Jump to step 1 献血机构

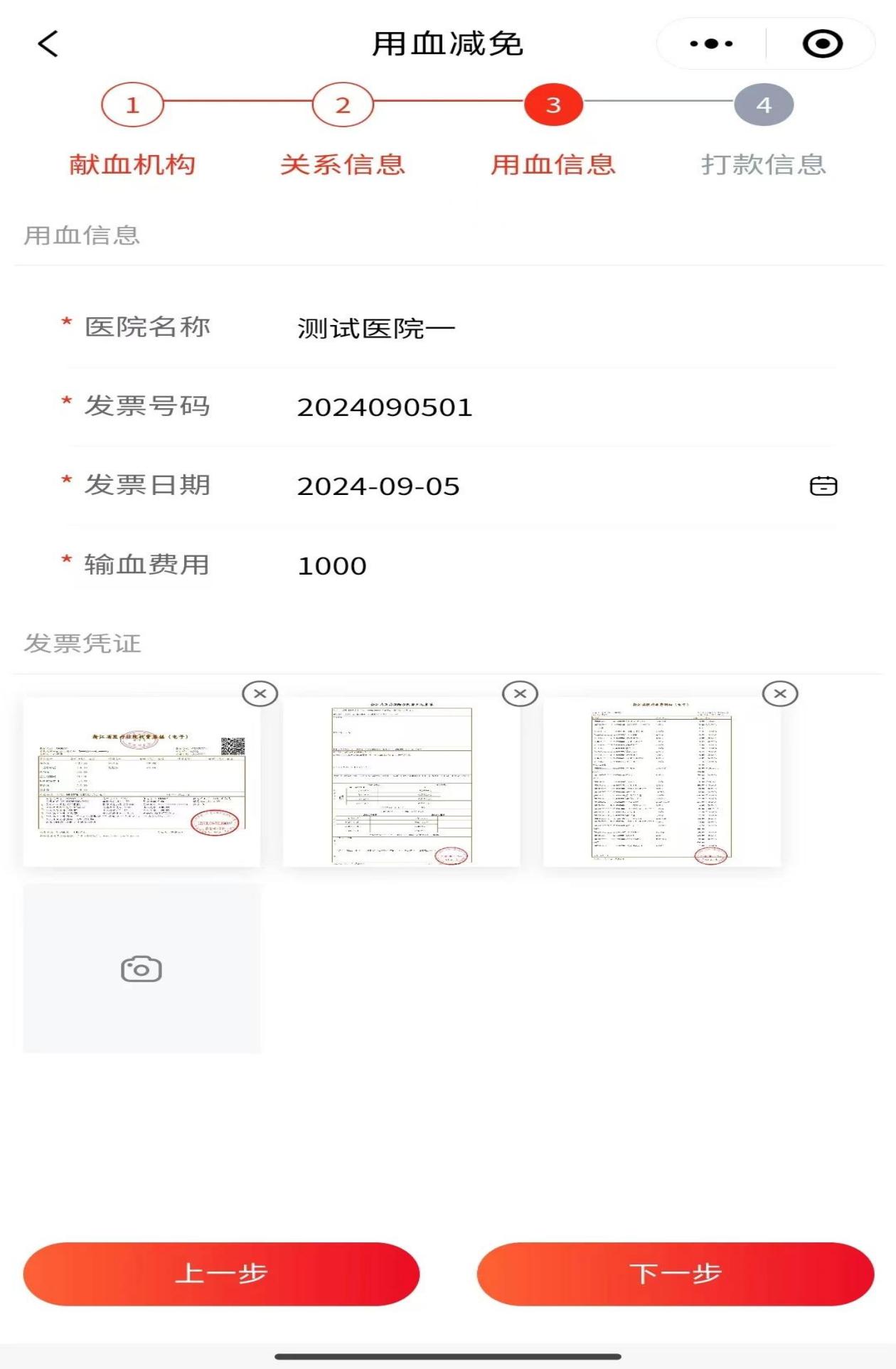coord(132,105)
